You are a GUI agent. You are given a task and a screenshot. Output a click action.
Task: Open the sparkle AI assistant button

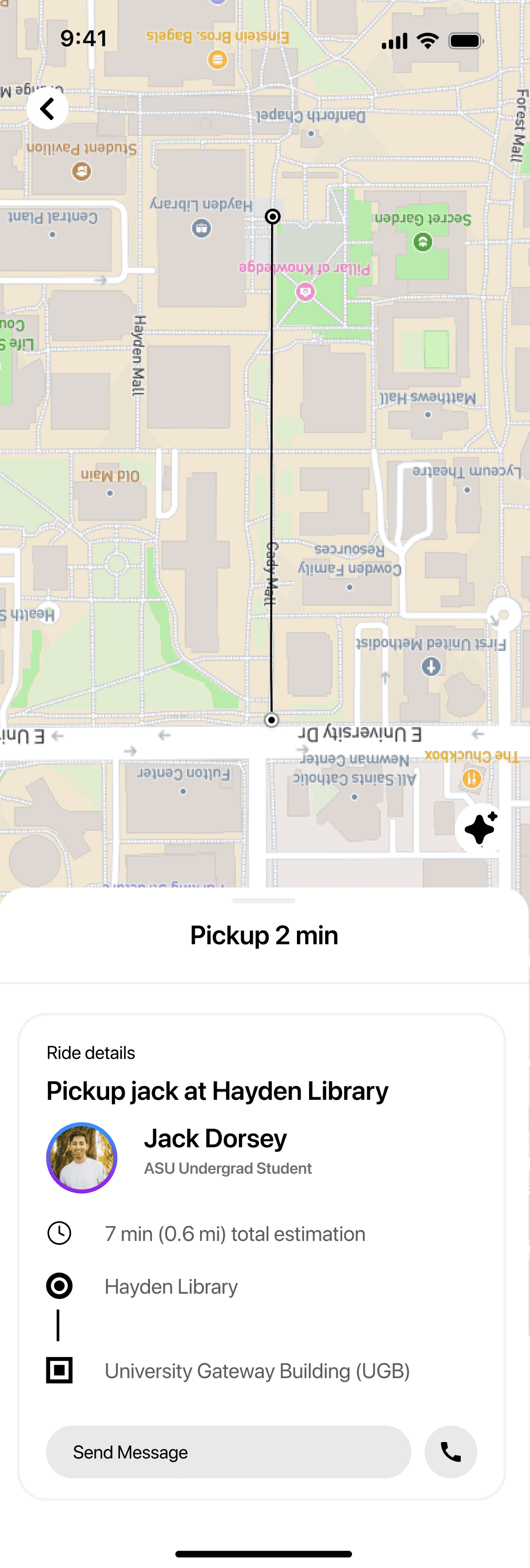(480, 828)
